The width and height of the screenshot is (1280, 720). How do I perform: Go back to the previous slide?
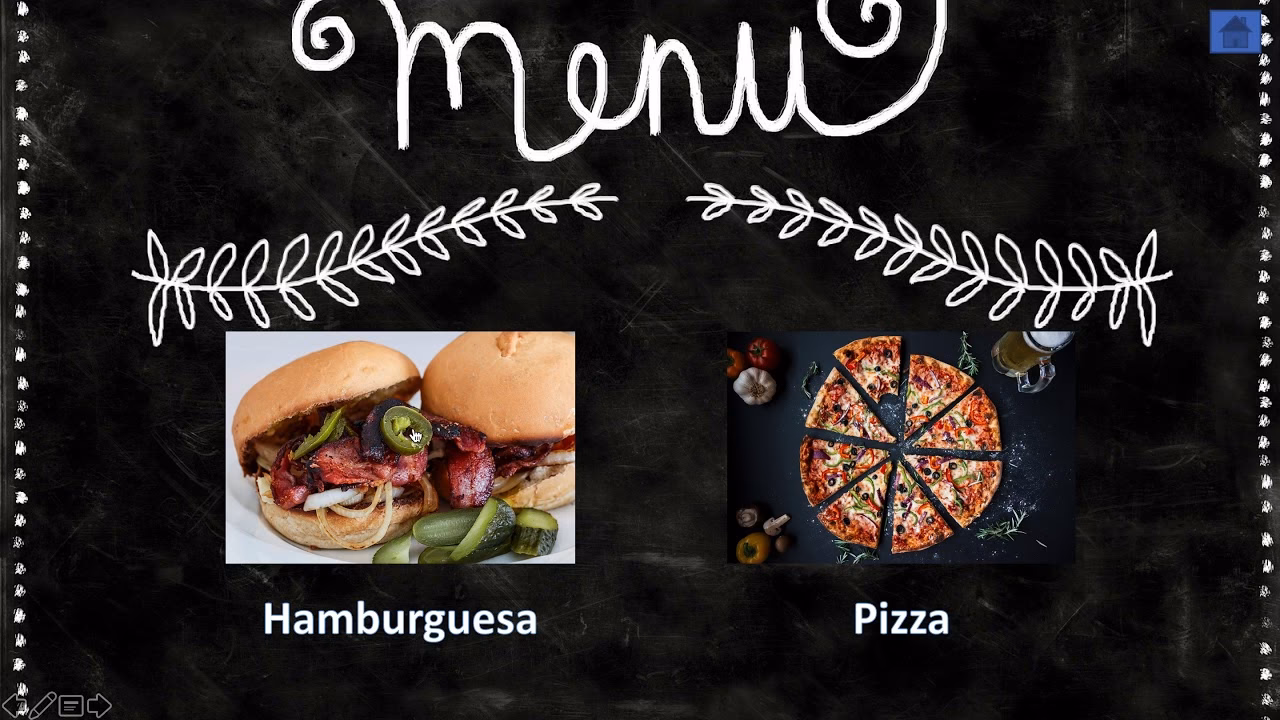pos(14,706)
